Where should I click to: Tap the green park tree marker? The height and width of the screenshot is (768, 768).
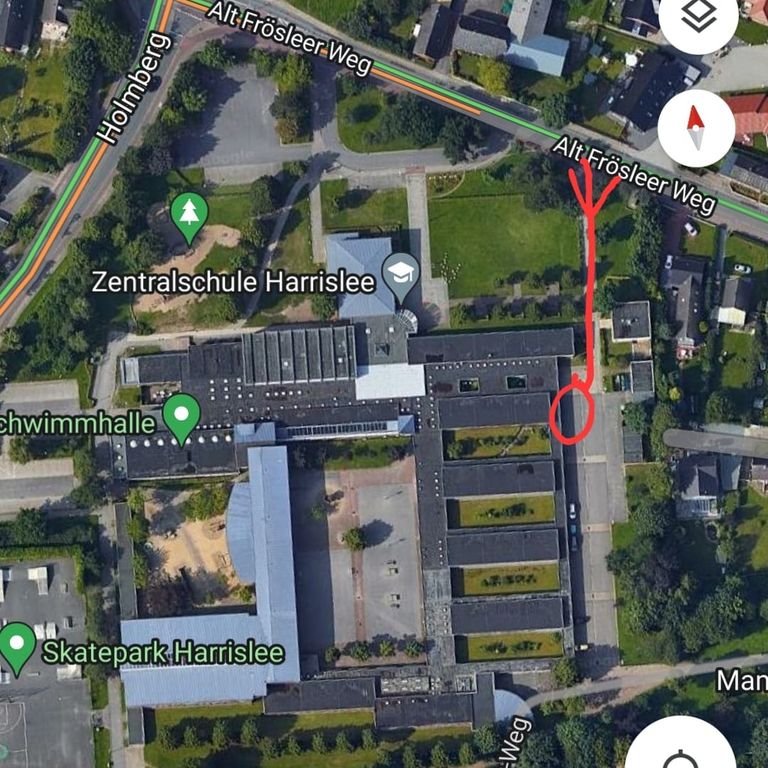[x=189, y=214]
